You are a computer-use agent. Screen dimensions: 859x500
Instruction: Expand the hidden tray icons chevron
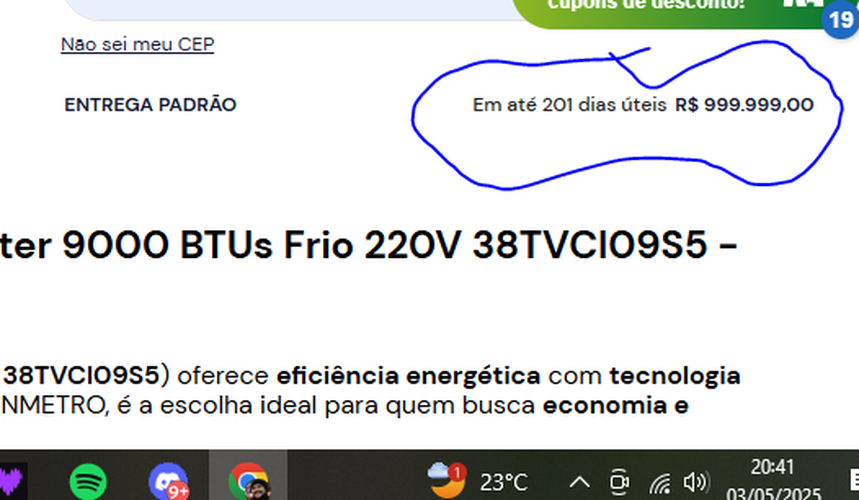581,483
